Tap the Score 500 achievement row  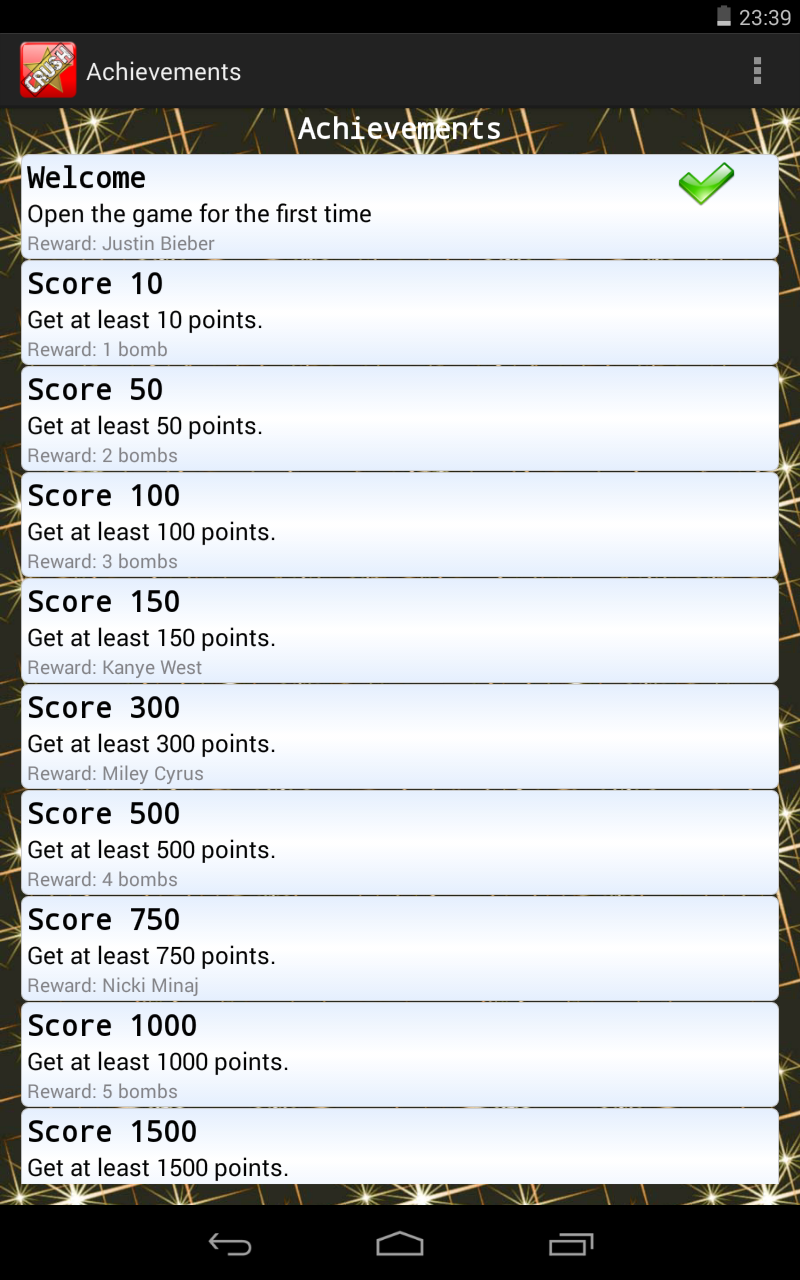400,843
